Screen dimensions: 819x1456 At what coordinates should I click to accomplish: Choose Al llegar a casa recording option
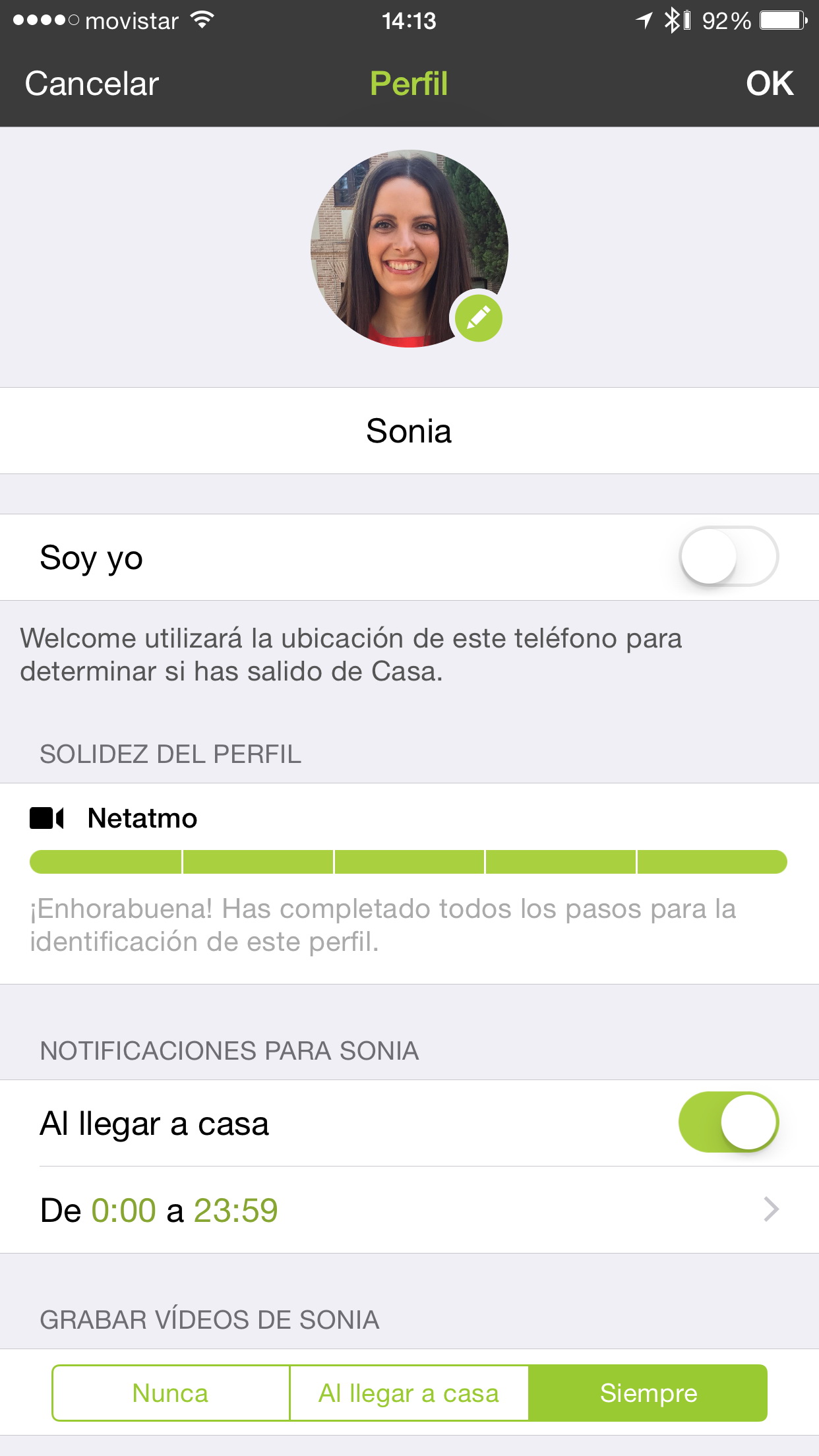[x=409, y=1393]
